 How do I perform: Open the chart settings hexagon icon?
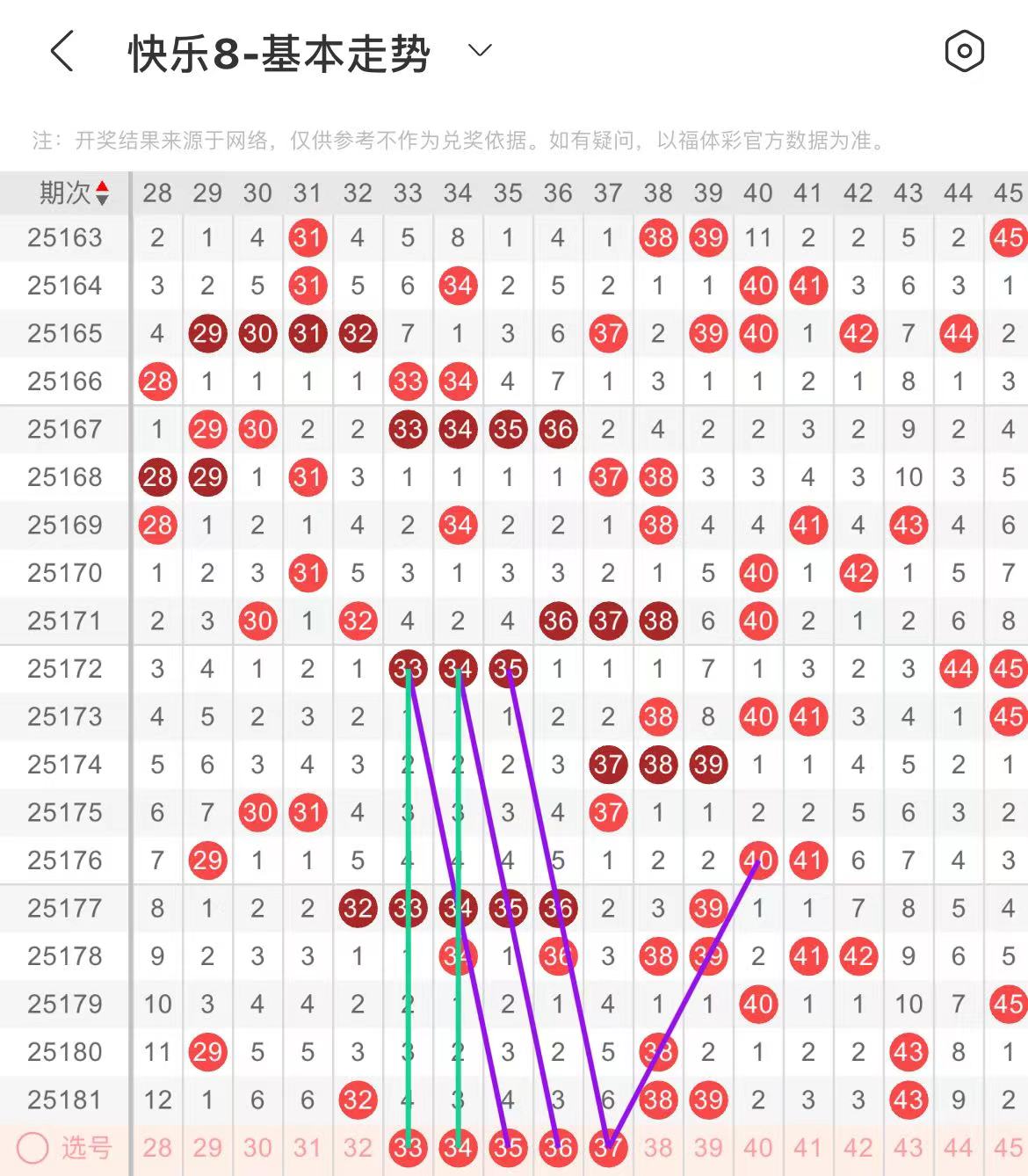[x=964, y=51]
